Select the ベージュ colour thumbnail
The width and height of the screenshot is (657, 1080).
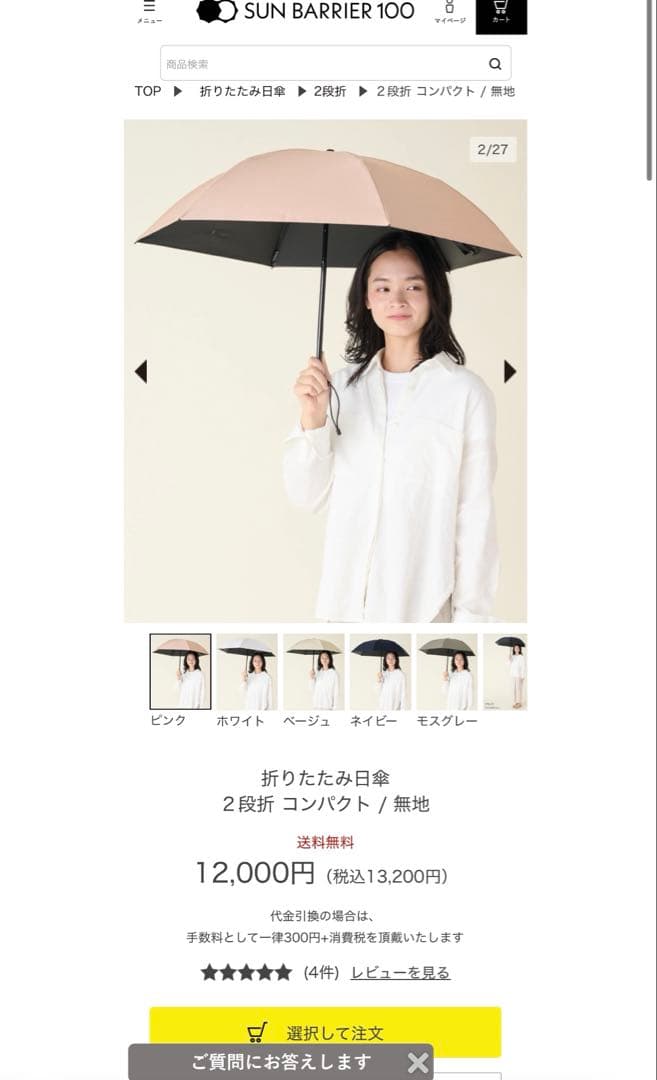[313, 671]
